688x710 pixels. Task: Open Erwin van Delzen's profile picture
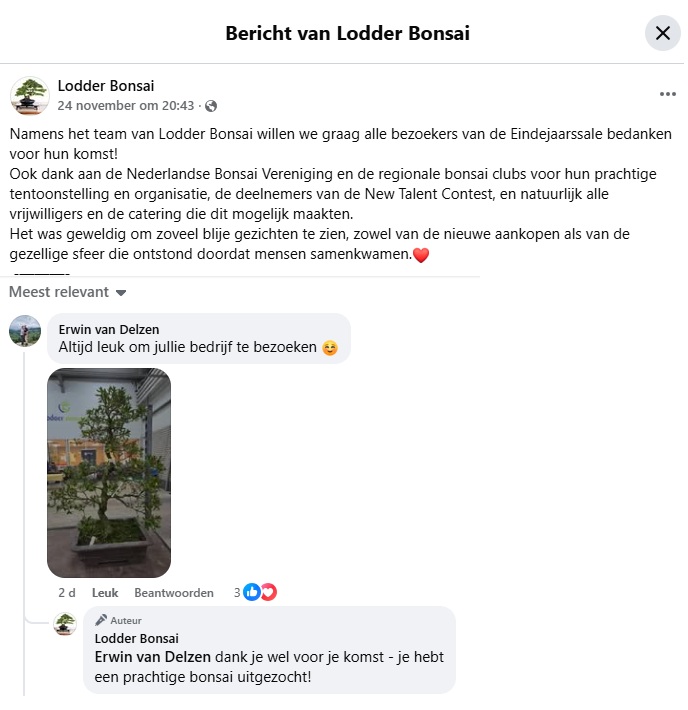(25, 330)
